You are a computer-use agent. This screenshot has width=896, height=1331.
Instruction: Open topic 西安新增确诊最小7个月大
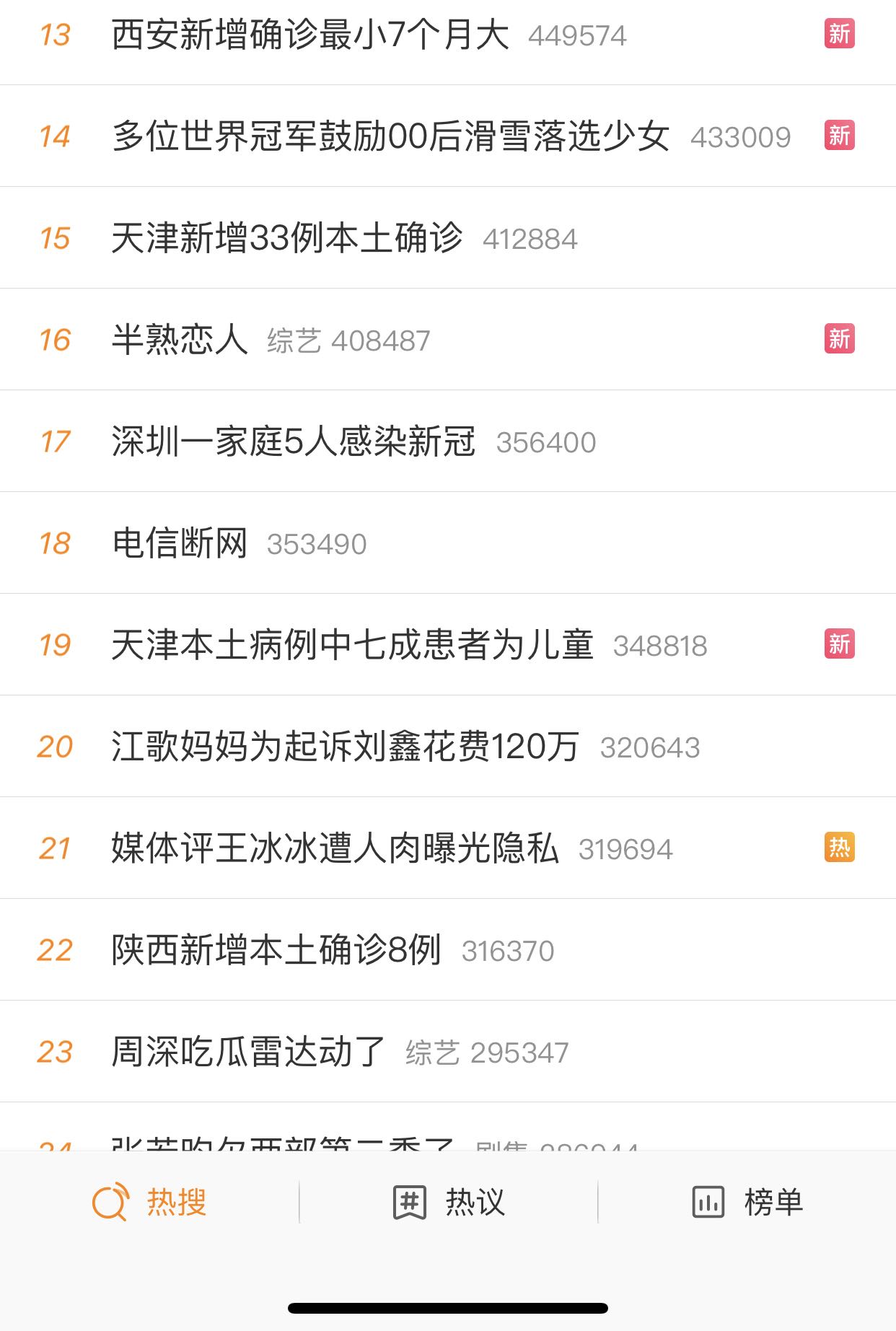[x=310, y=35]
